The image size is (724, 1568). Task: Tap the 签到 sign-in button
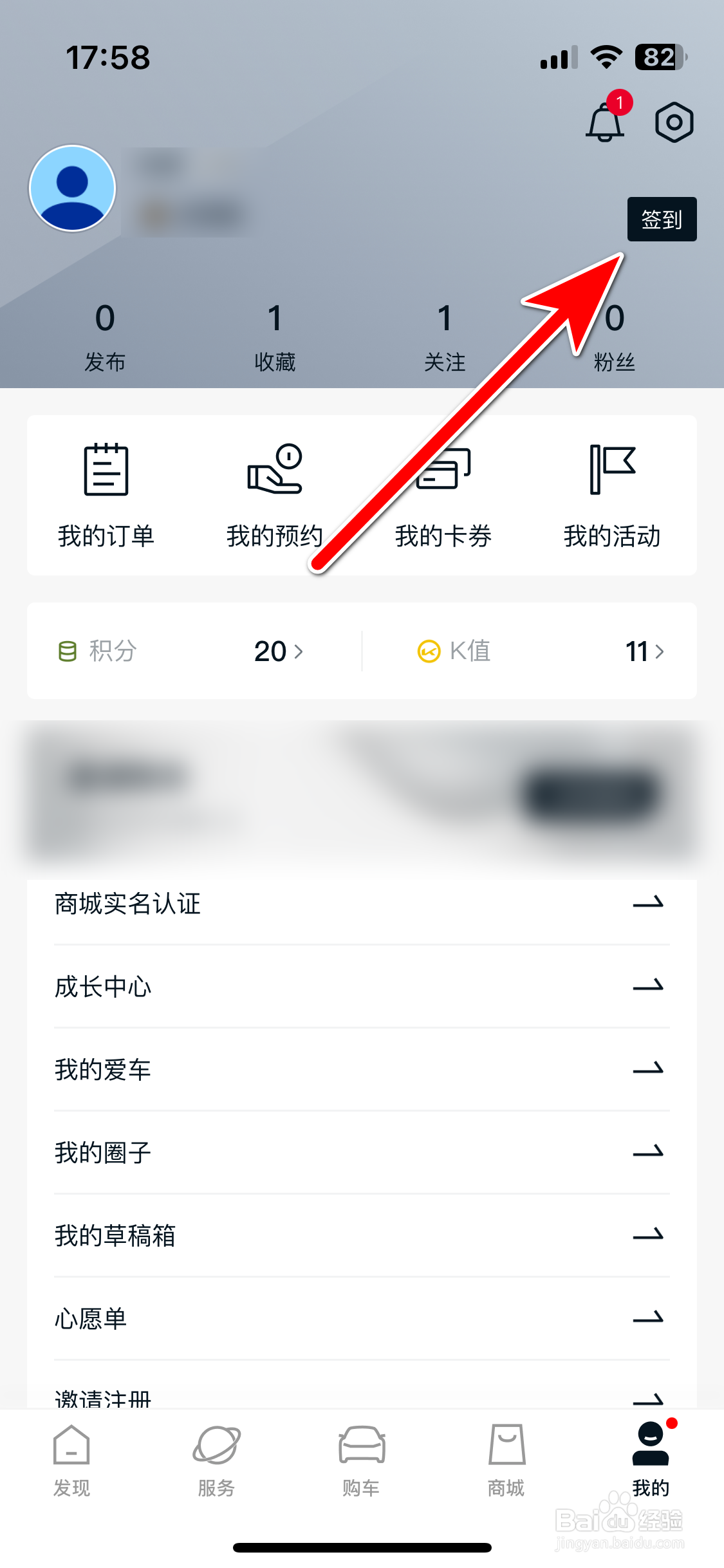662,219
